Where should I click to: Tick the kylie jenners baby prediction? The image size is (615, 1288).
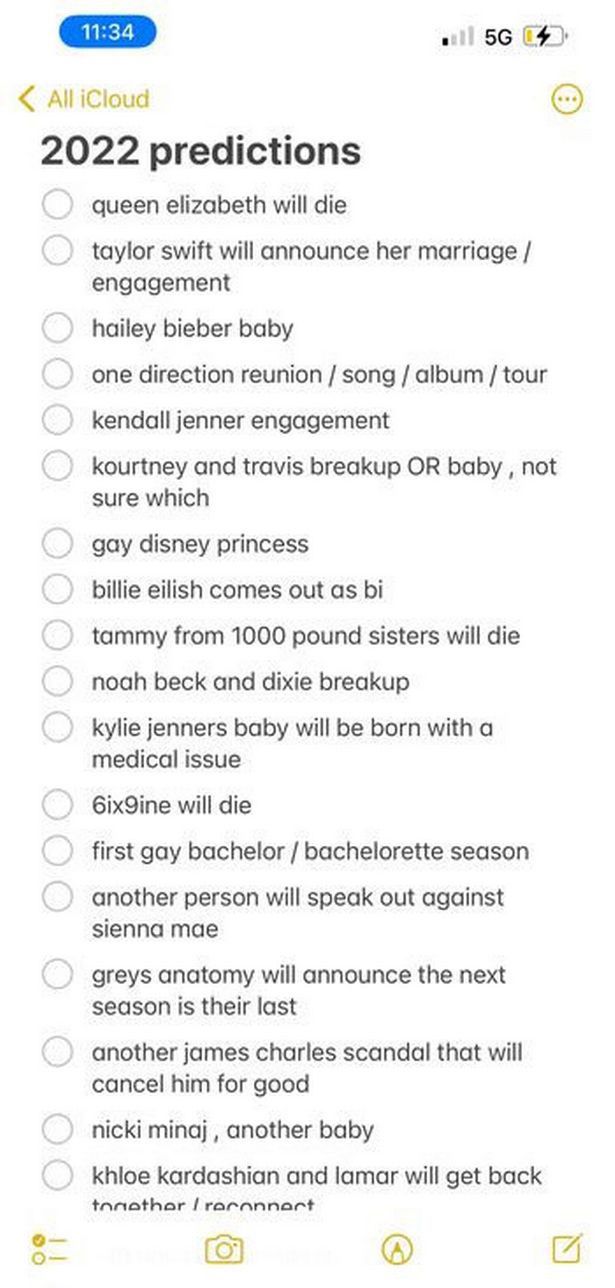coord(57,728)
